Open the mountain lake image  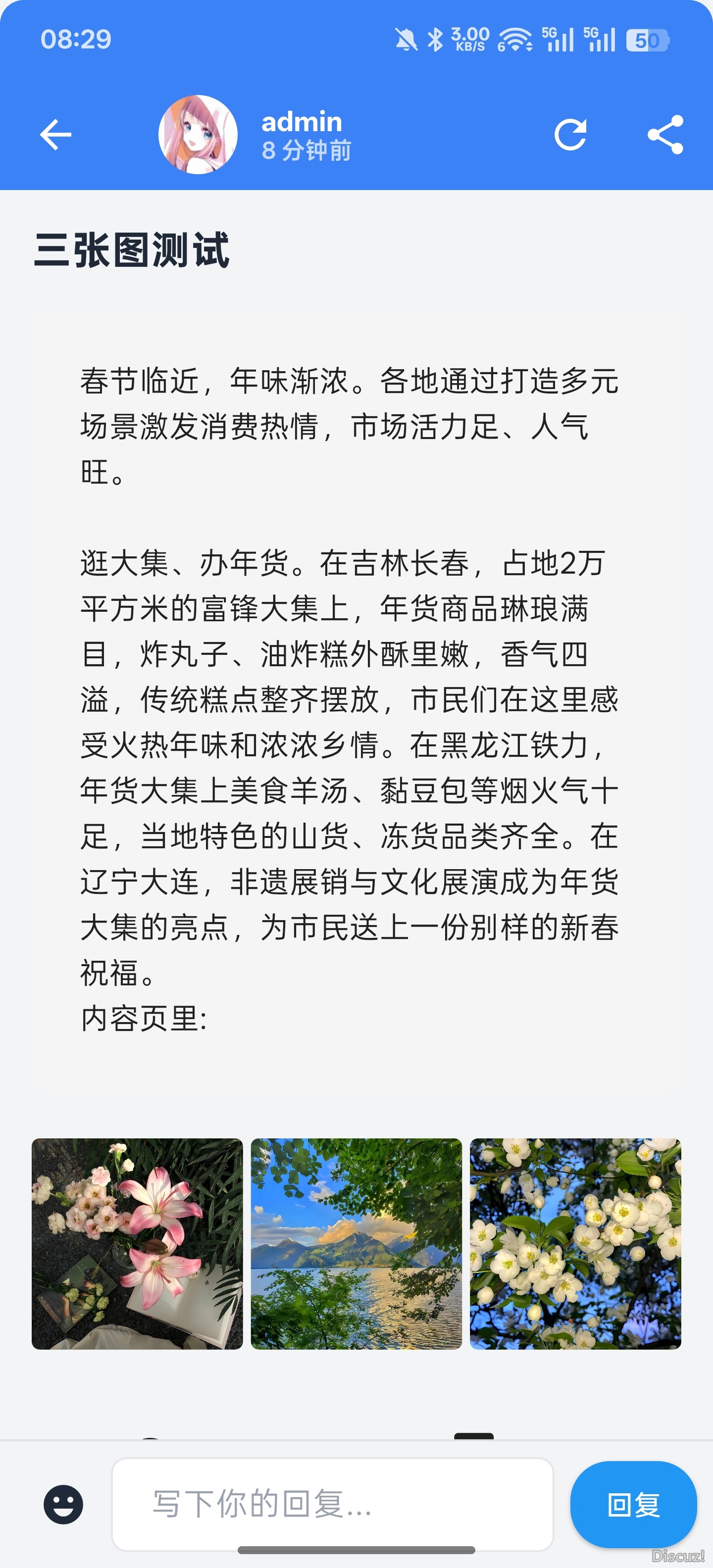(x=356, y=1244)
